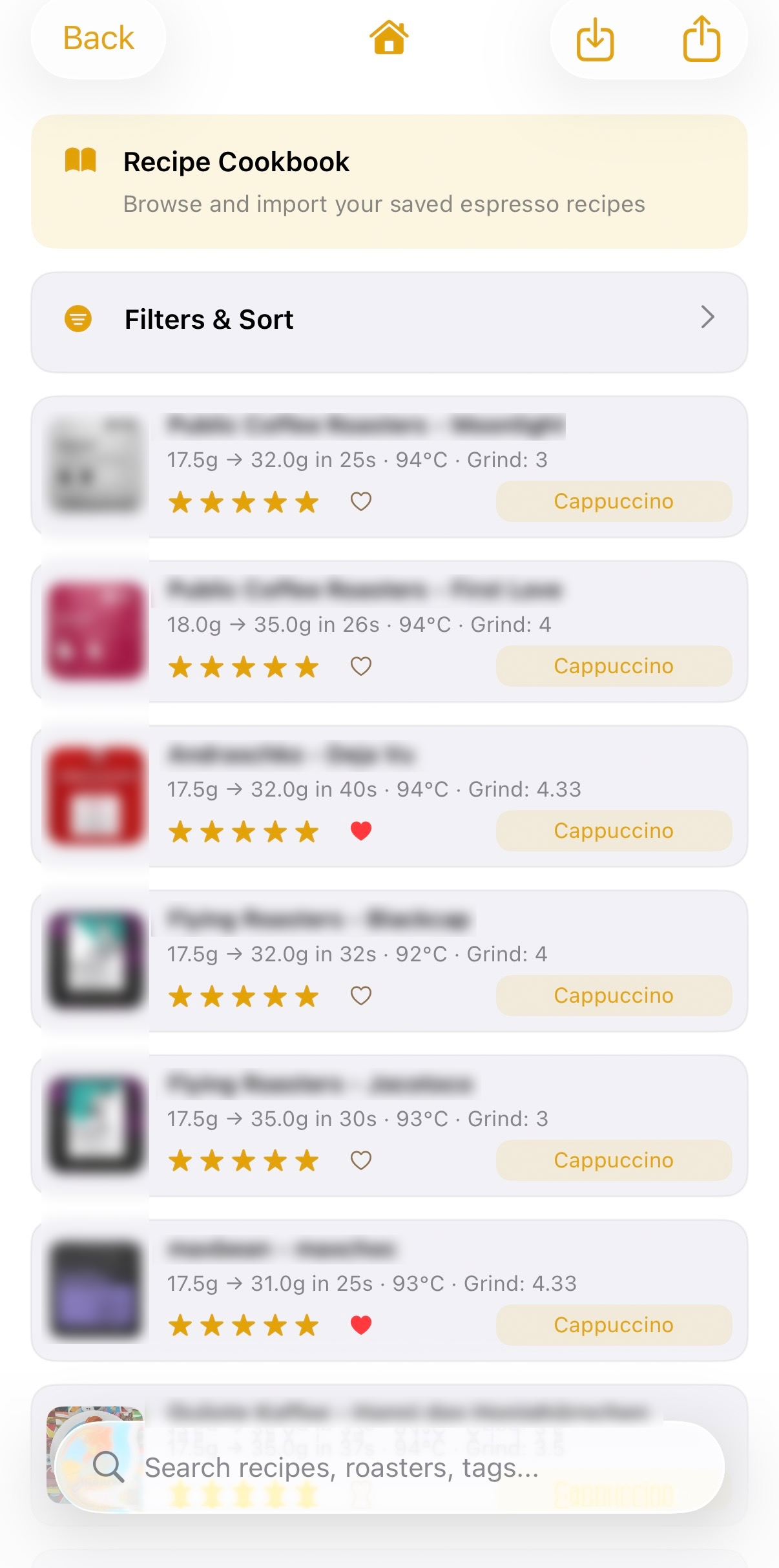
Task: Toggle the heart on the First Love recipe
Action: (361, 666)
